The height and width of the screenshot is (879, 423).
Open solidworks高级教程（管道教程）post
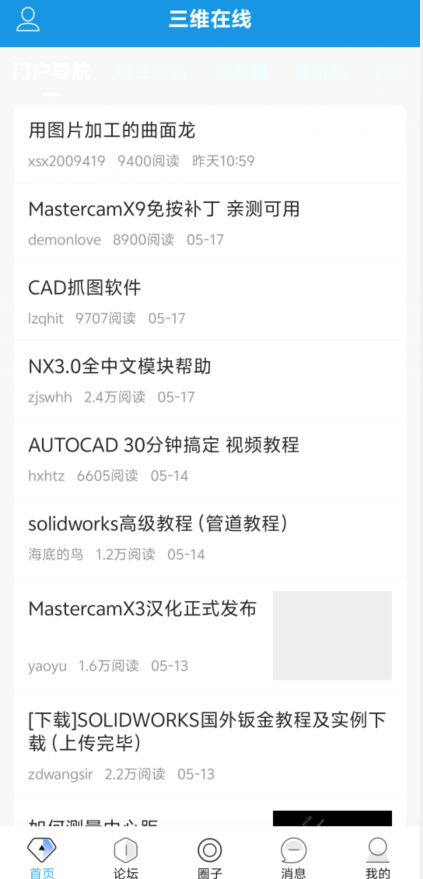pyautogui.click(x=210, y=538)
